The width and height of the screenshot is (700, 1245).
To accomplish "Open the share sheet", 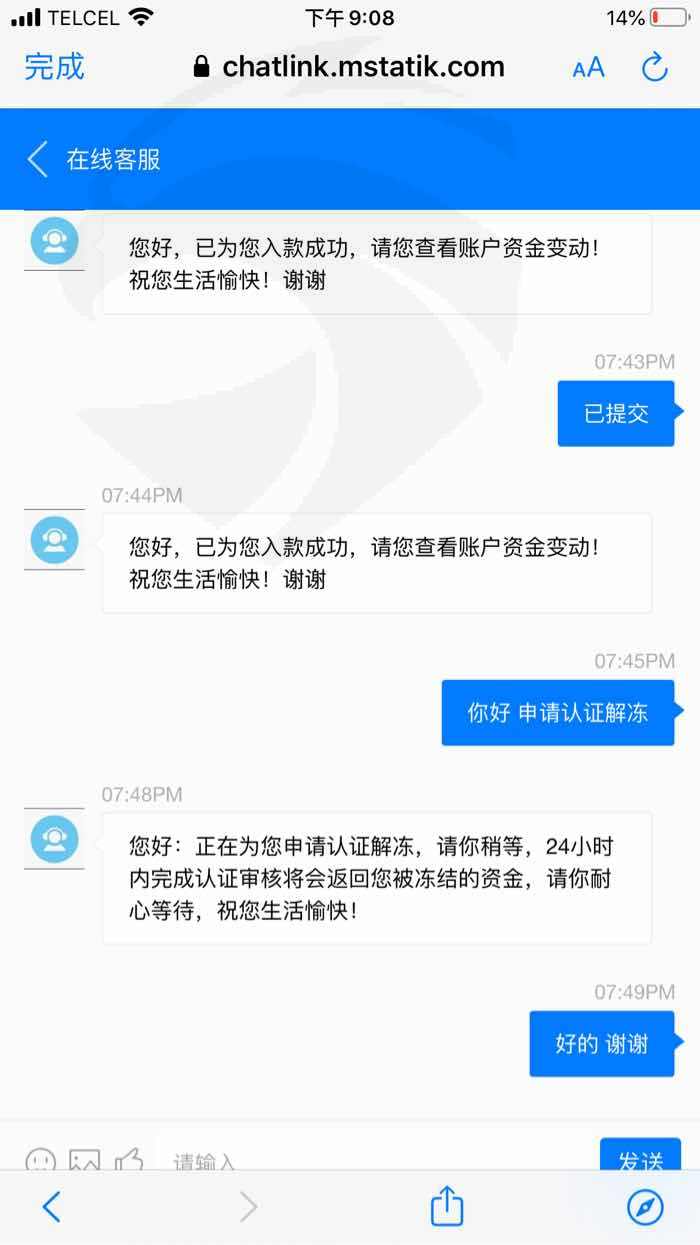I will 447,1205.
